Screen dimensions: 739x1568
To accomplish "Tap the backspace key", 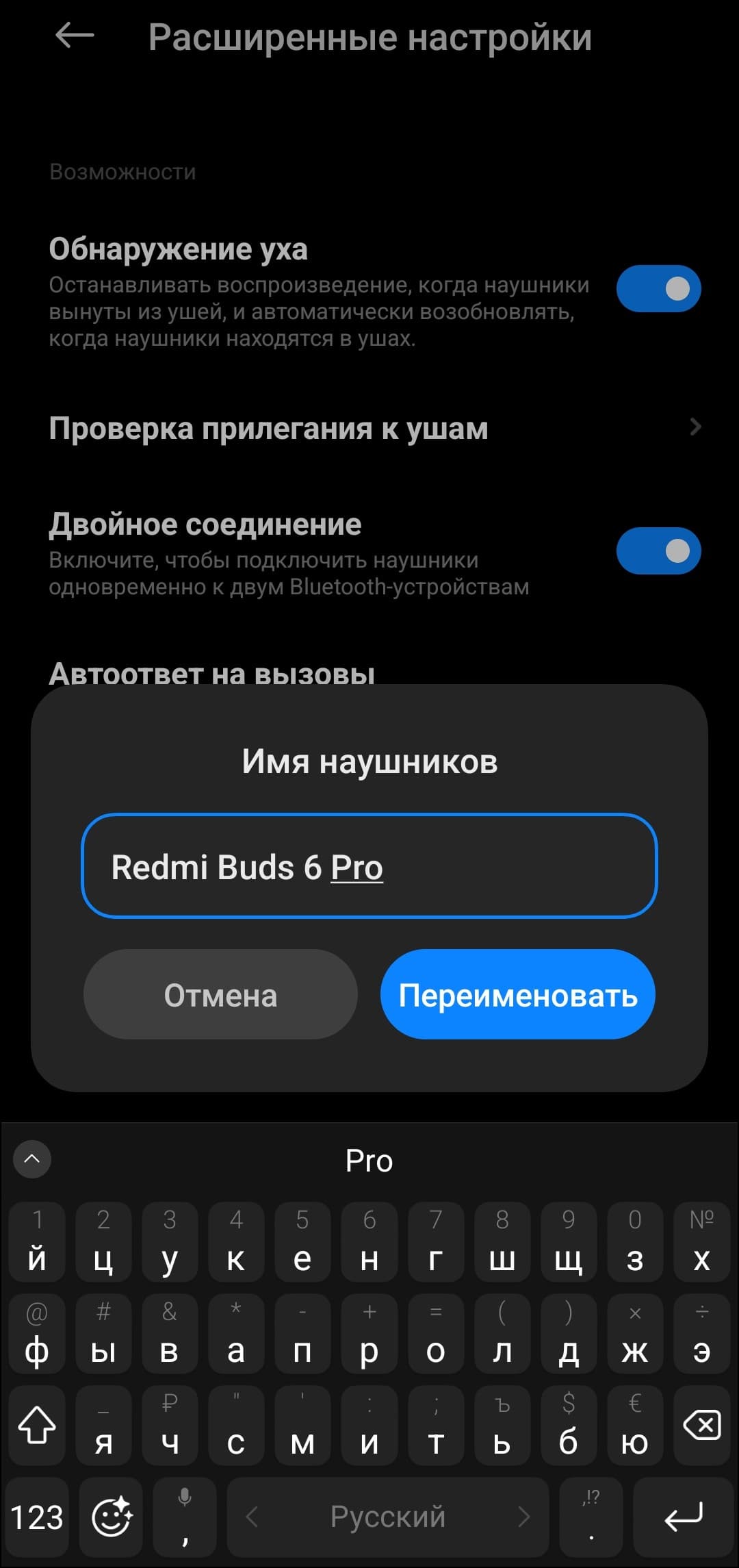I will (701, 1426).
